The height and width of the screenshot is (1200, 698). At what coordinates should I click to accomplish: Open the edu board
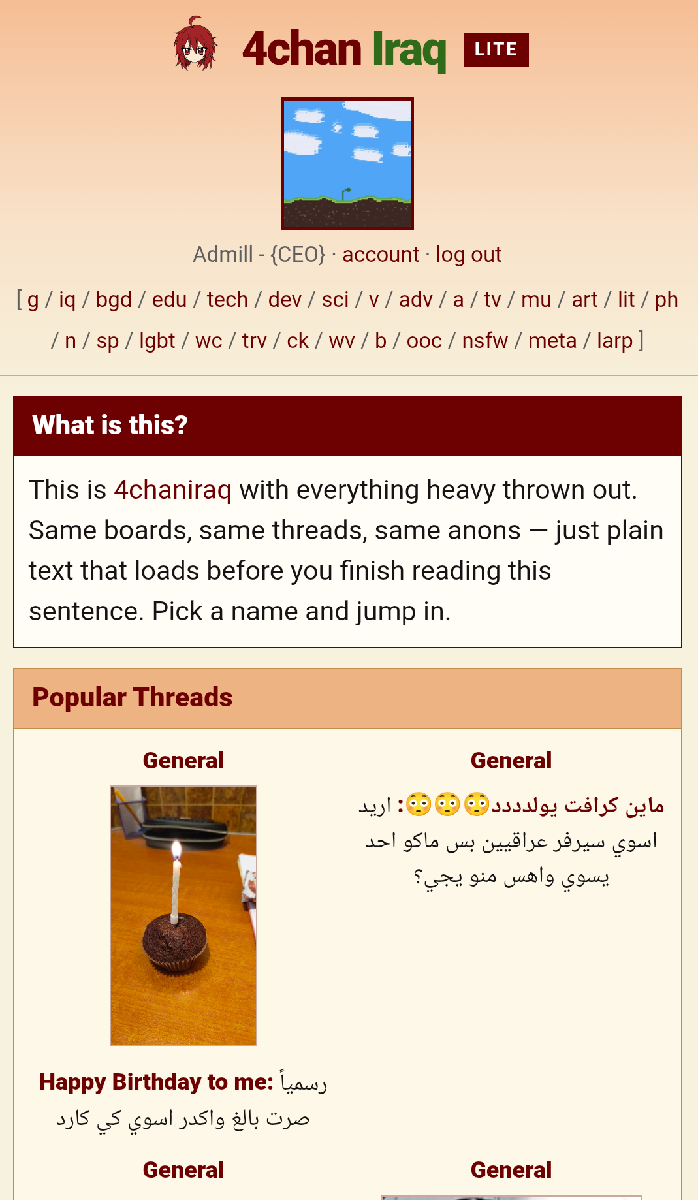click(169, 299)
